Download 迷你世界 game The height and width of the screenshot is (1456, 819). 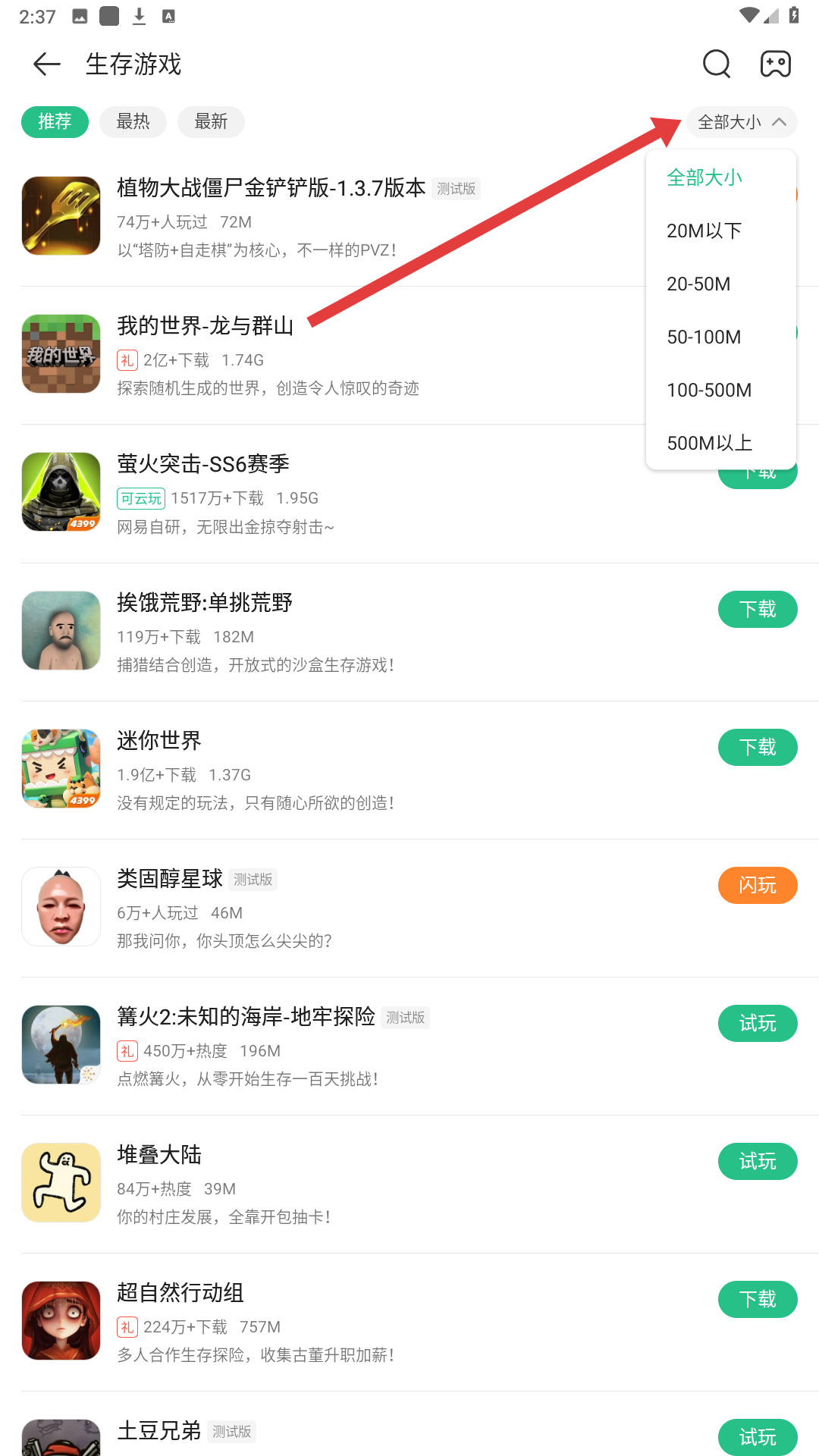click(x=757, y=747)
